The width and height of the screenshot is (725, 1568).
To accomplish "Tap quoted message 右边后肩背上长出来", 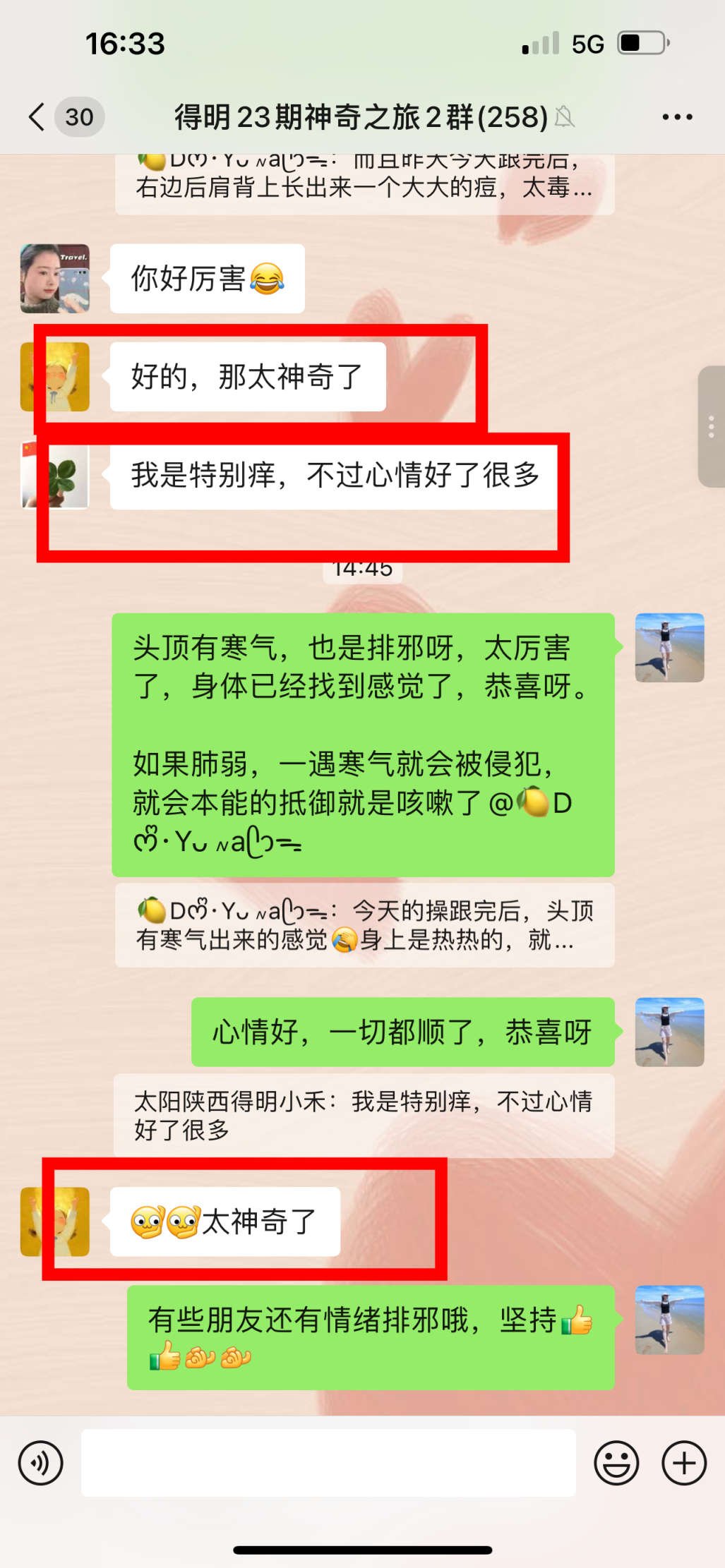I will [364, 183].
